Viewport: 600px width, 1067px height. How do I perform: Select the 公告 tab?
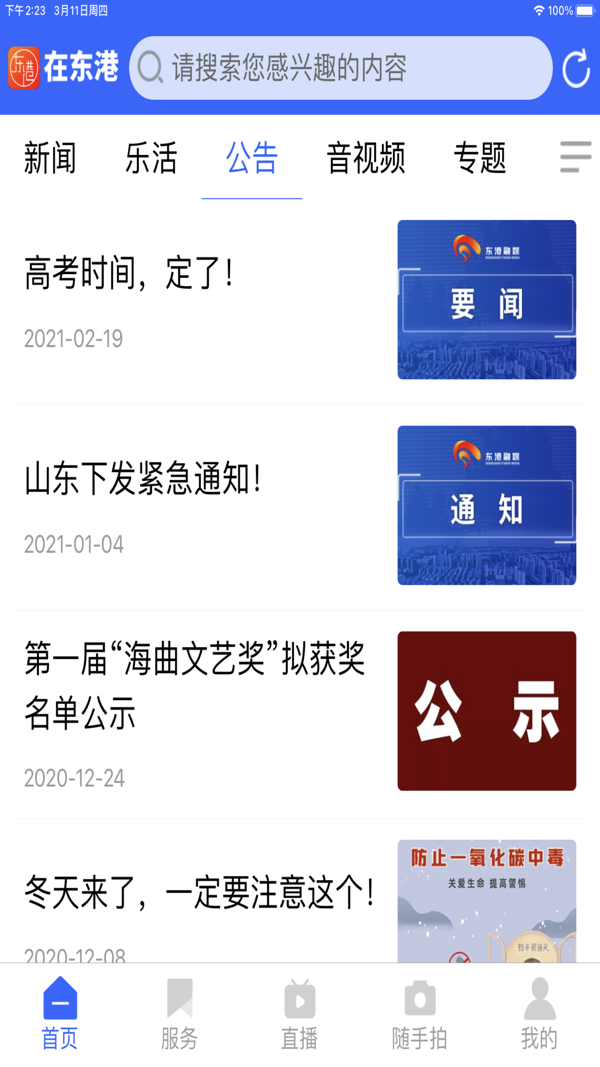tap(252, 158)
